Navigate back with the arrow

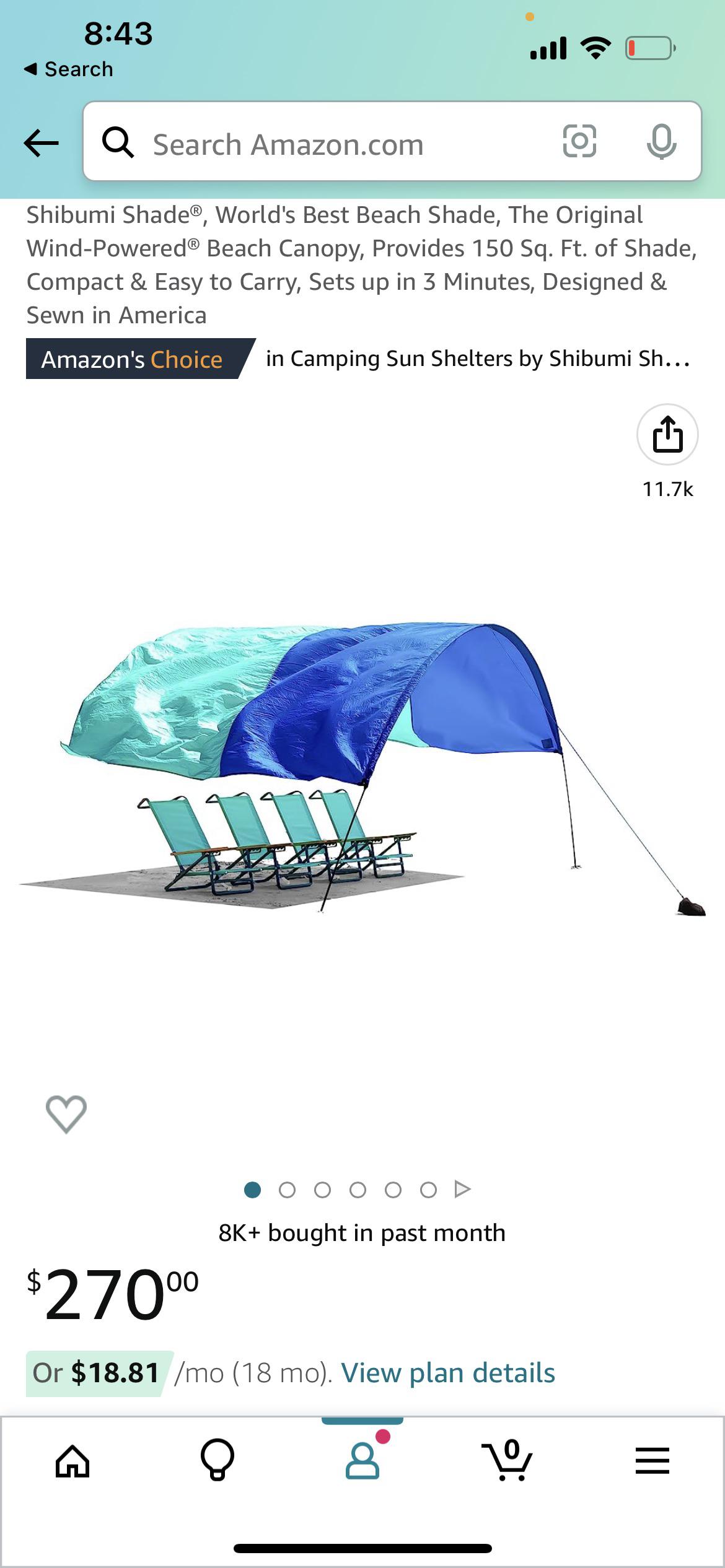click(40, 144)
